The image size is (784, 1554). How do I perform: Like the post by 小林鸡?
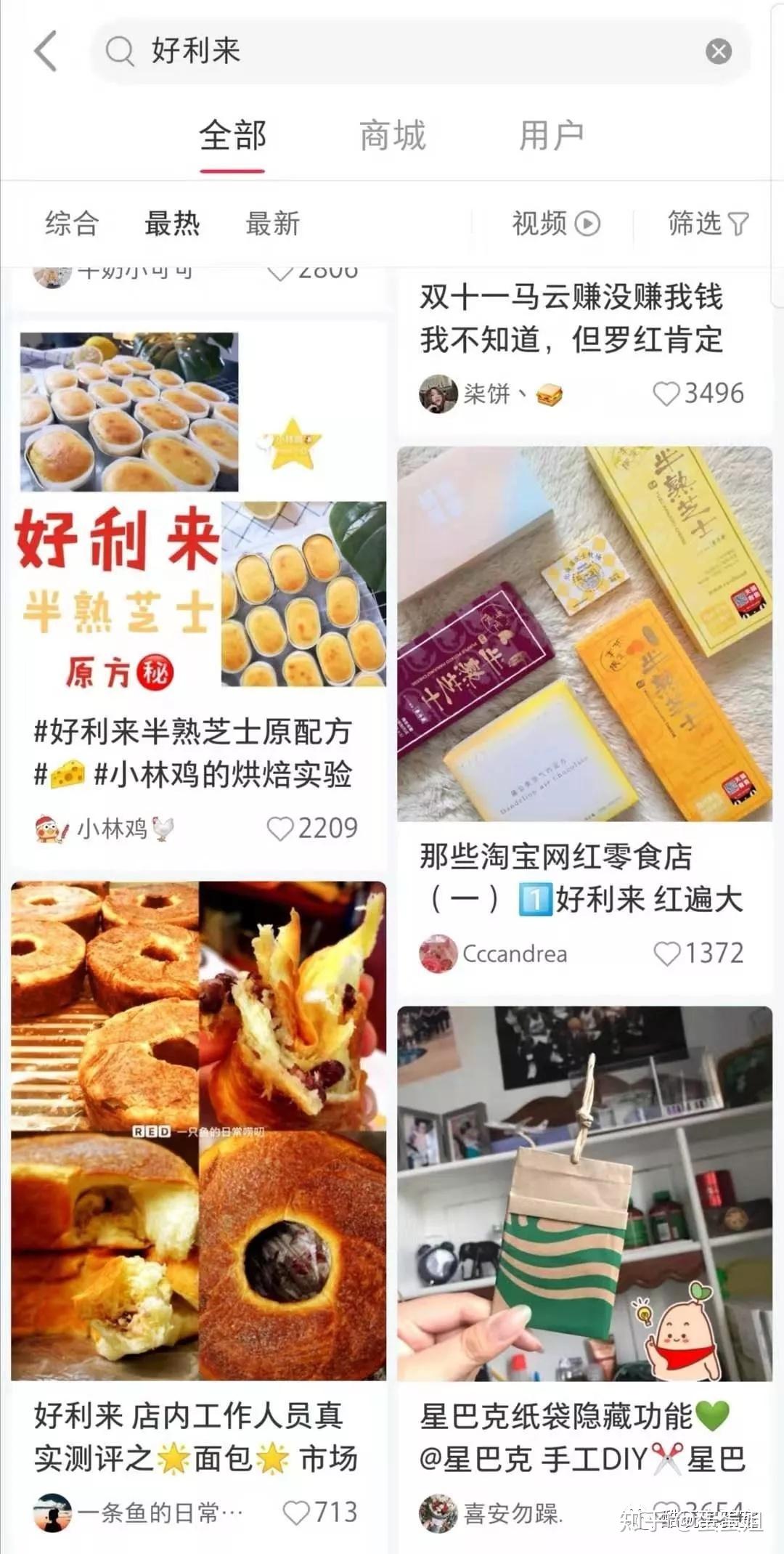pos(280,829)
